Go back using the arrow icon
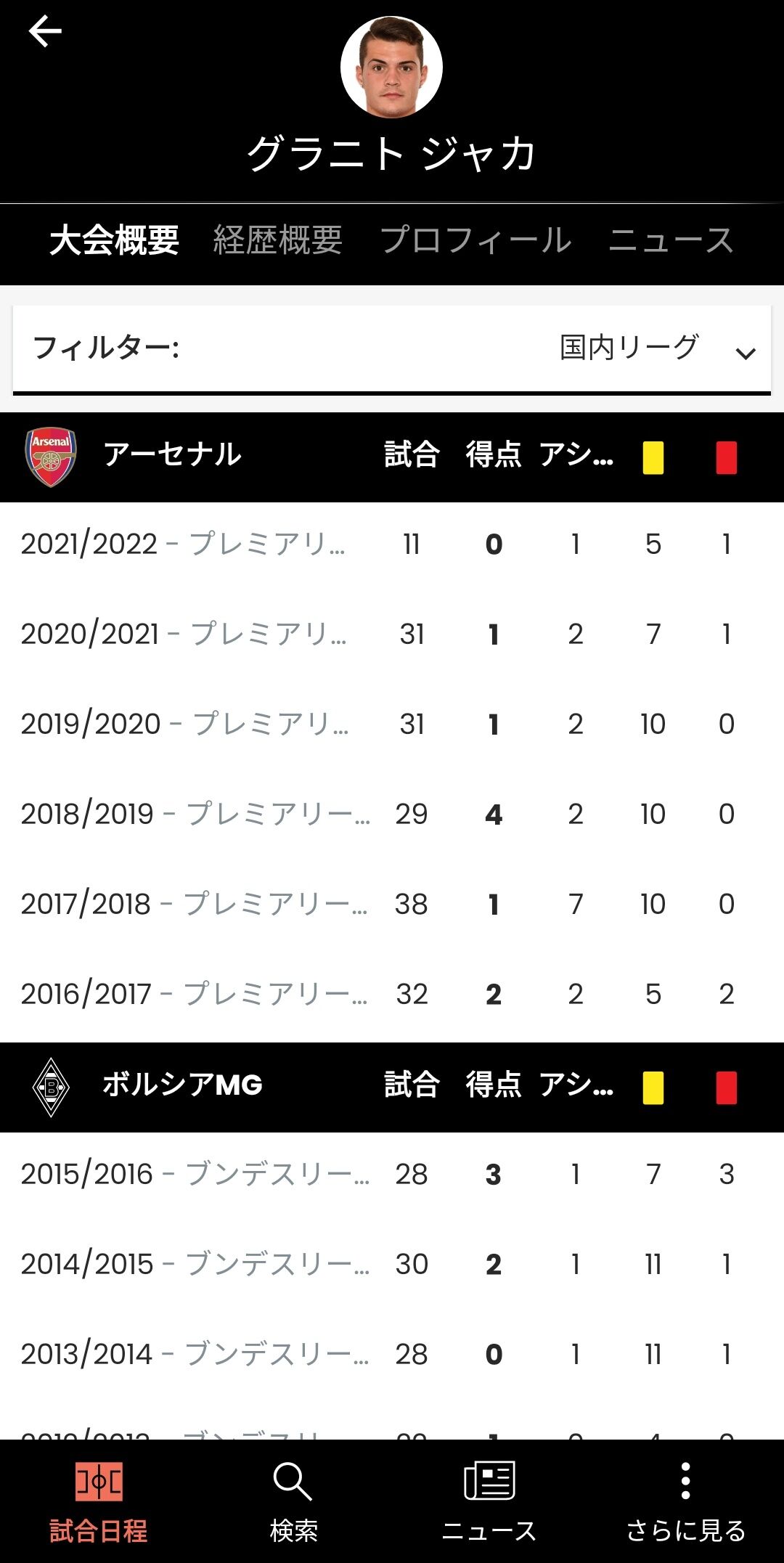784x1563 pixels. (x=45, y=32)
